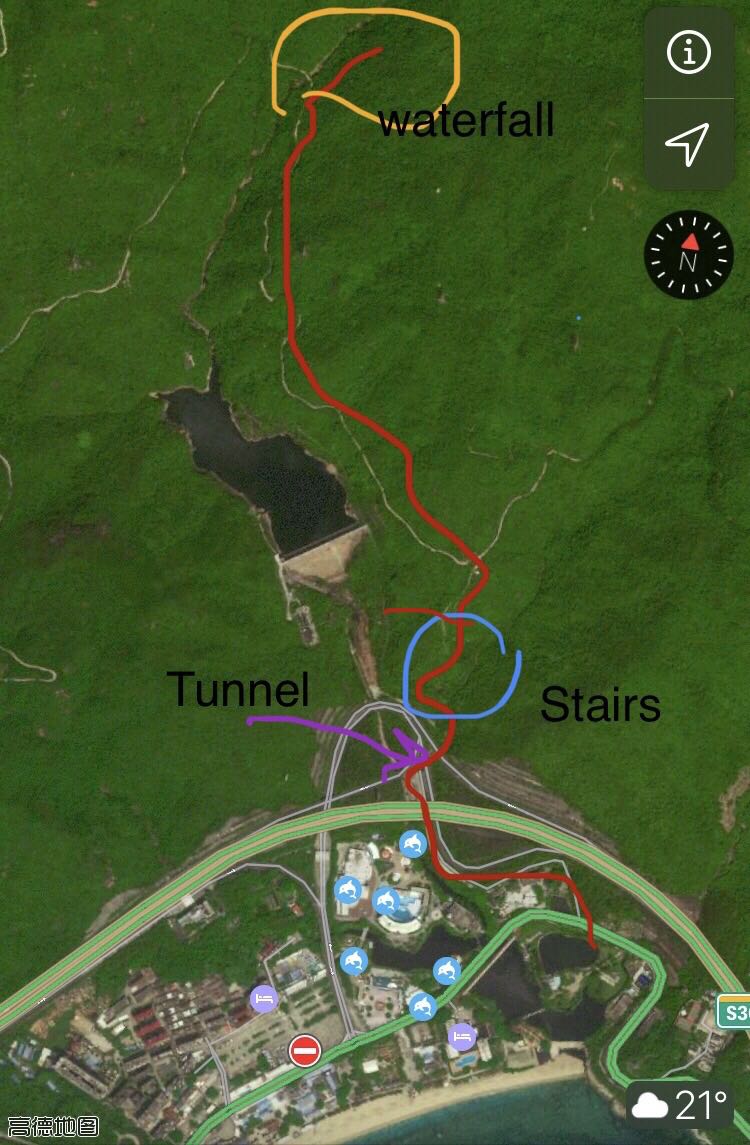Center the map on my current location
This screenshot has width=750, height=1145.
pyautogui.click(x=688, y=144)
